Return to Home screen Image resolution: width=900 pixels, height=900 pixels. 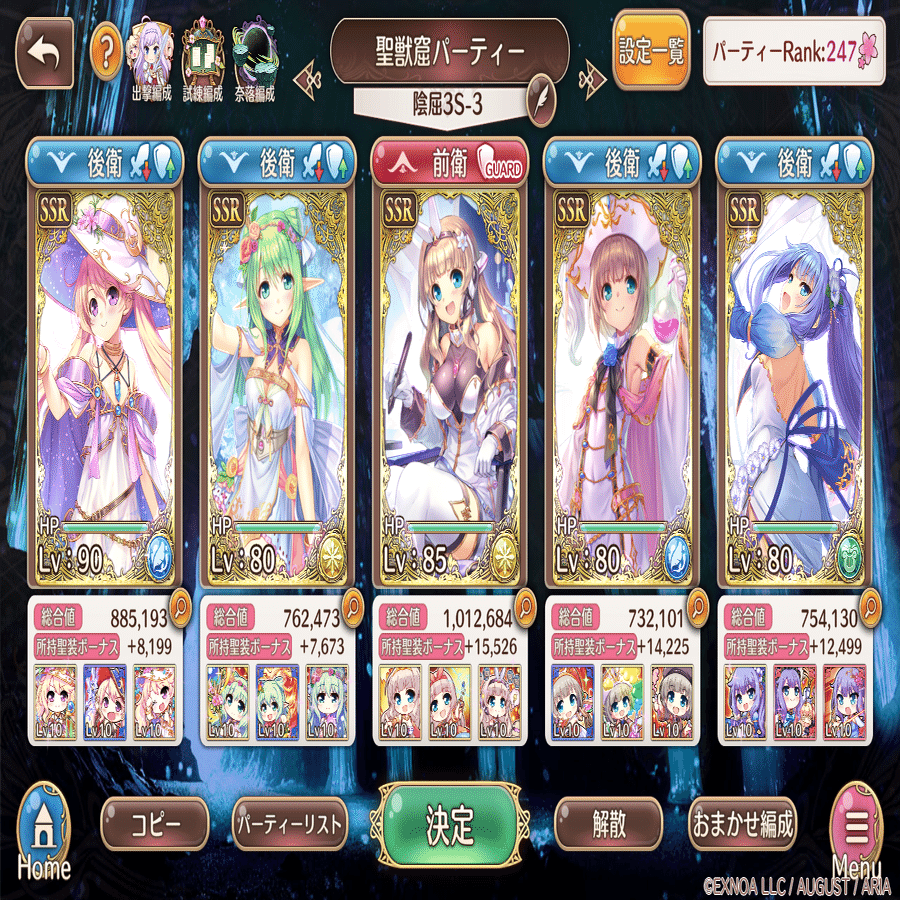click(44, 827)
